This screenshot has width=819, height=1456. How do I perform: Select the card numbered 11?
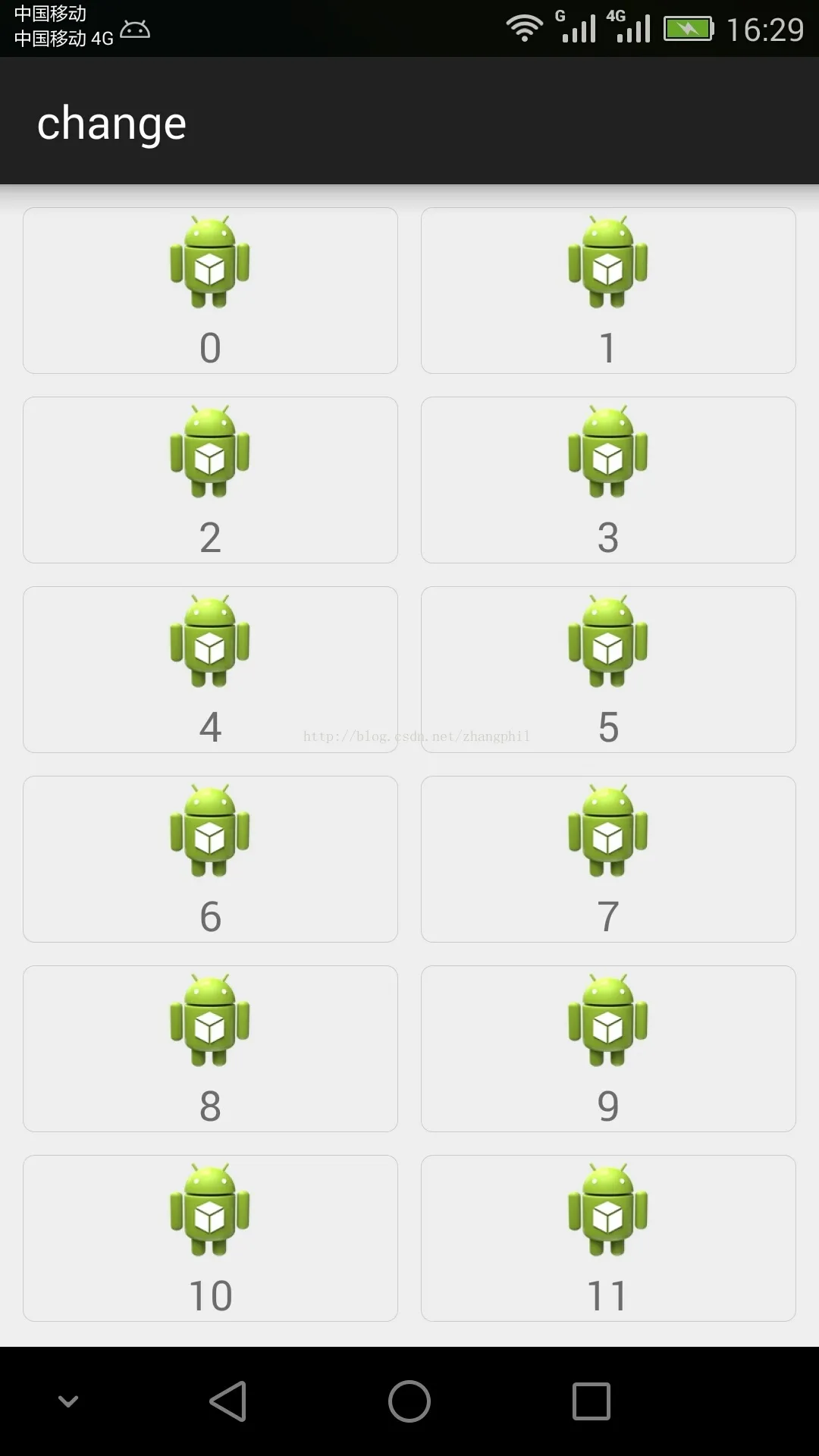pos(608,1238)
